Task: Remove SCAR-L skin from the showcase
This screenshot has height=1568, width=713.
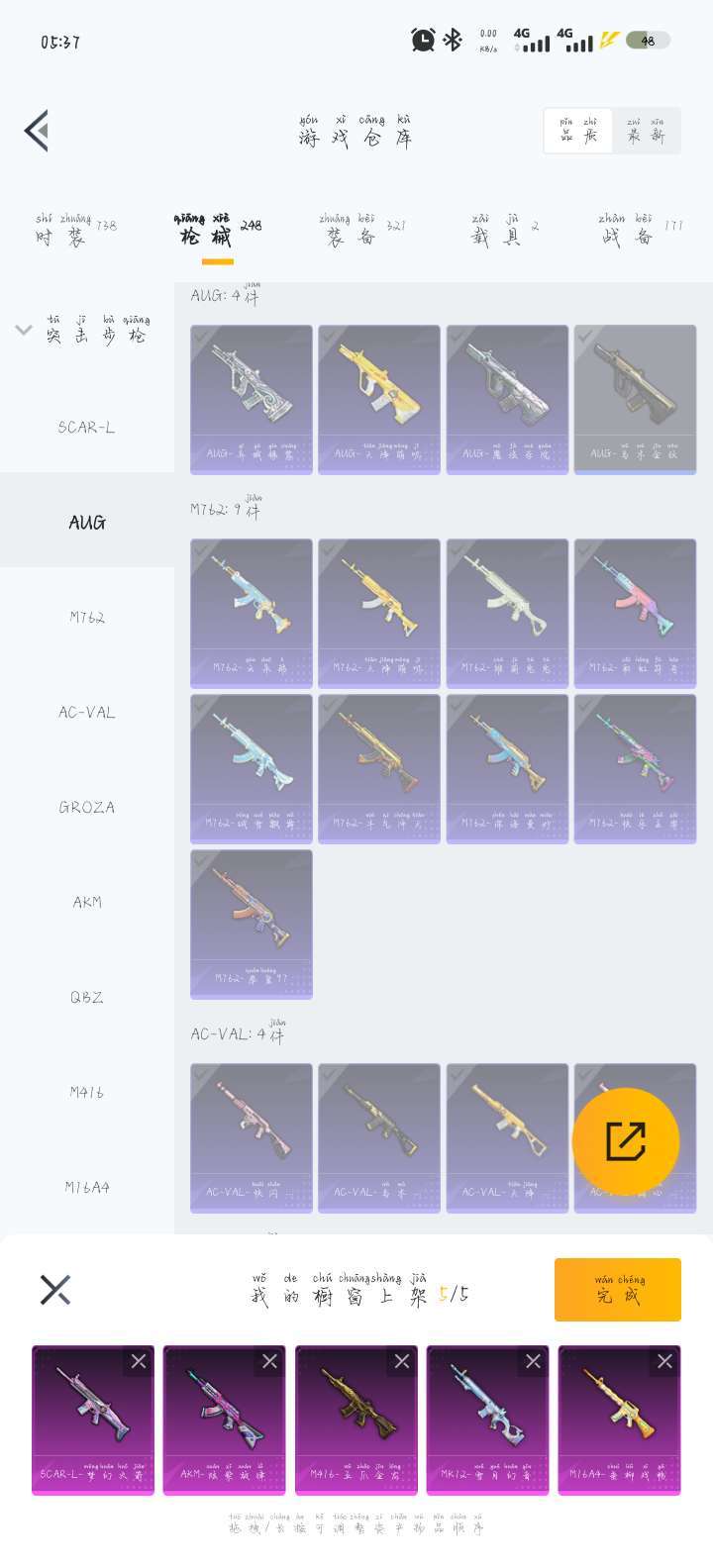Action: [x=139, y=1362]
